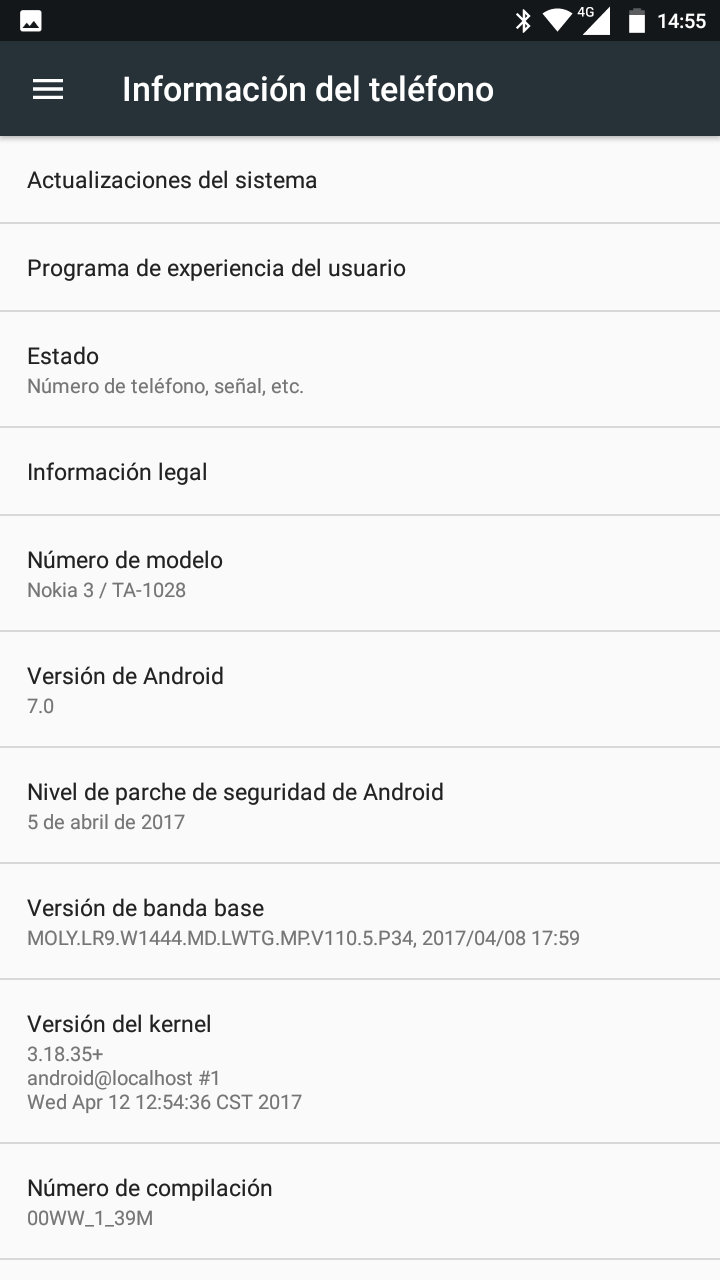Tap the Versión del kernel row

(360, 1062)
